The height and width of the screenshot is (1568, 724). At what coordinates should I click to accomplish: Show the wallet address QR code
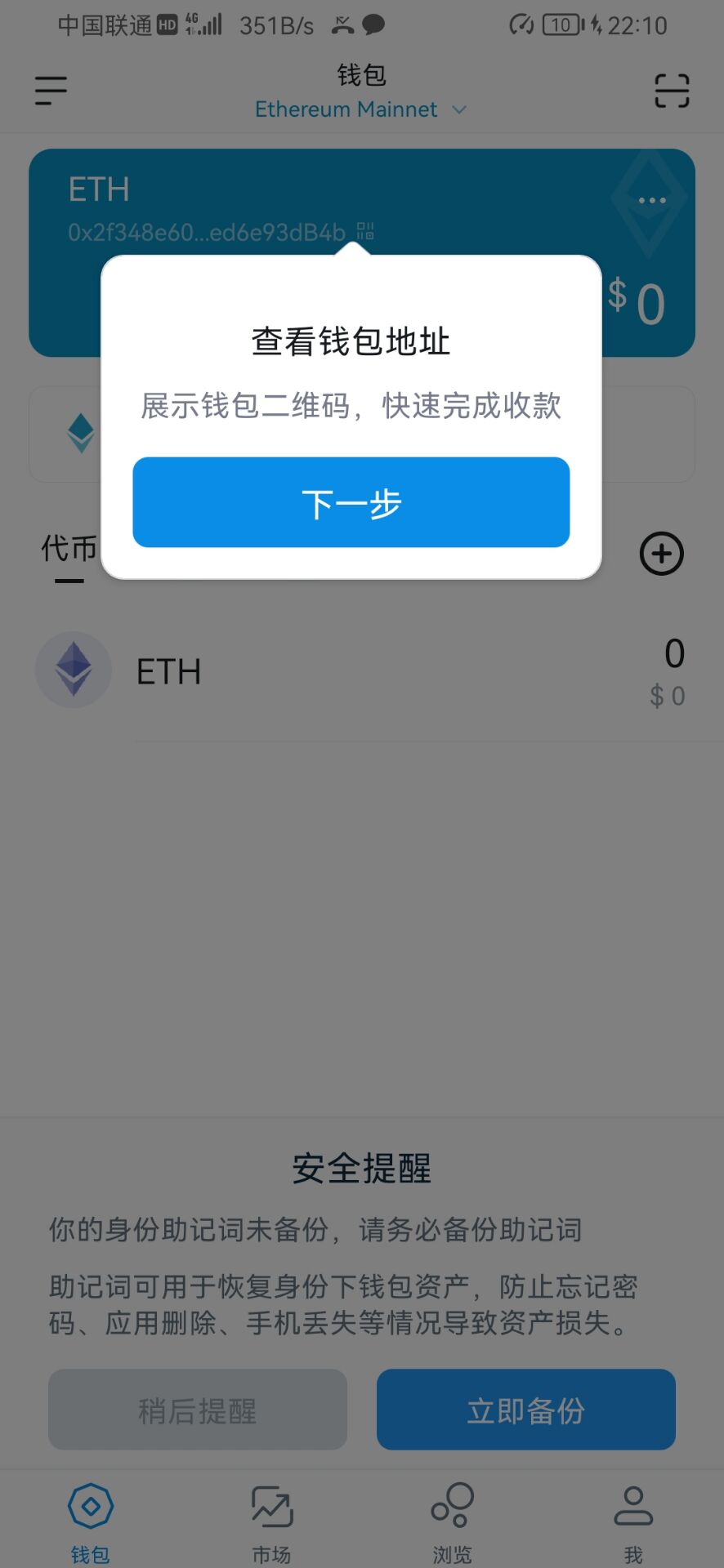(x=365, y=232)
